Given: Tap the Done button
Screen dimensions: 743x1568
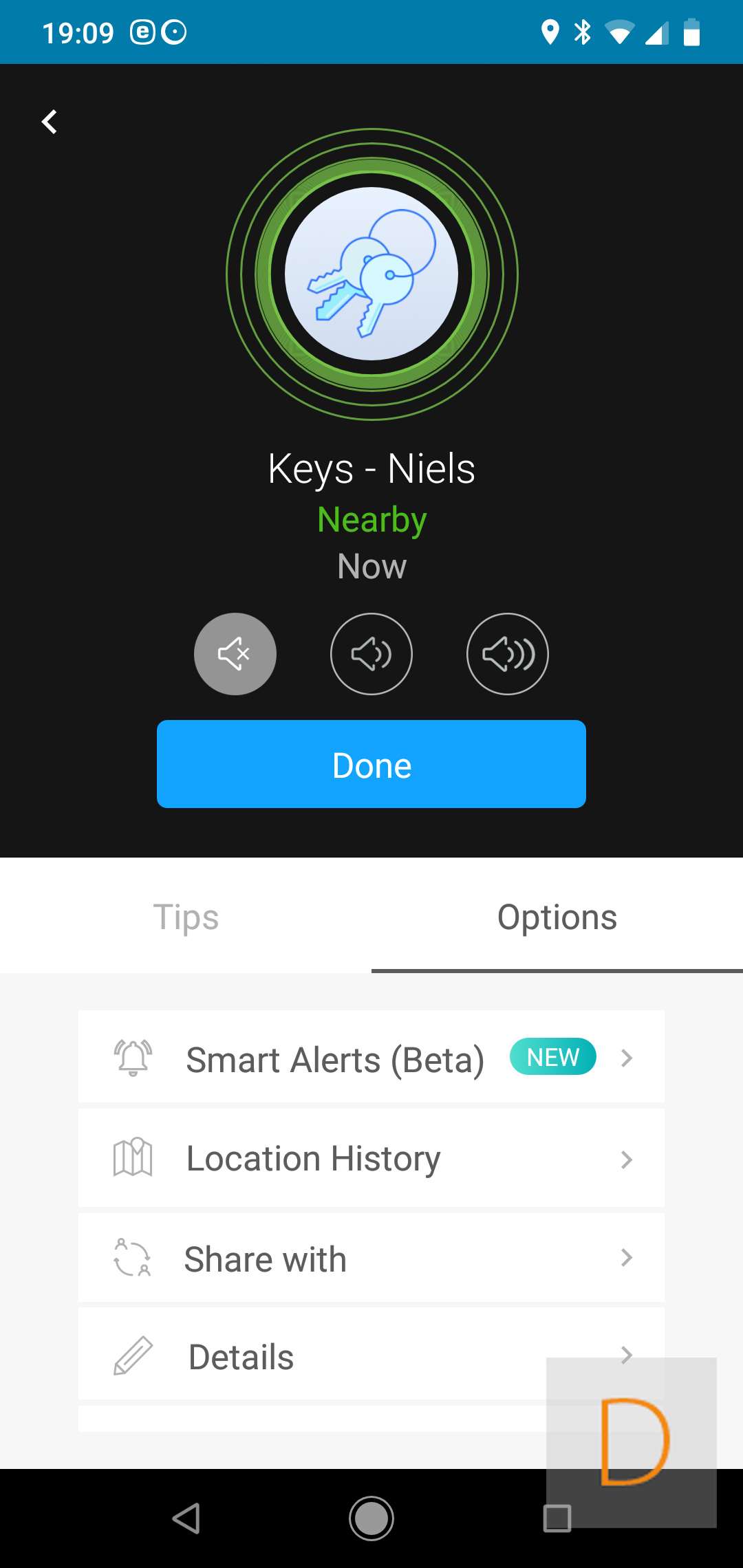Looking at the screenshot, I should tap(371, 764).
